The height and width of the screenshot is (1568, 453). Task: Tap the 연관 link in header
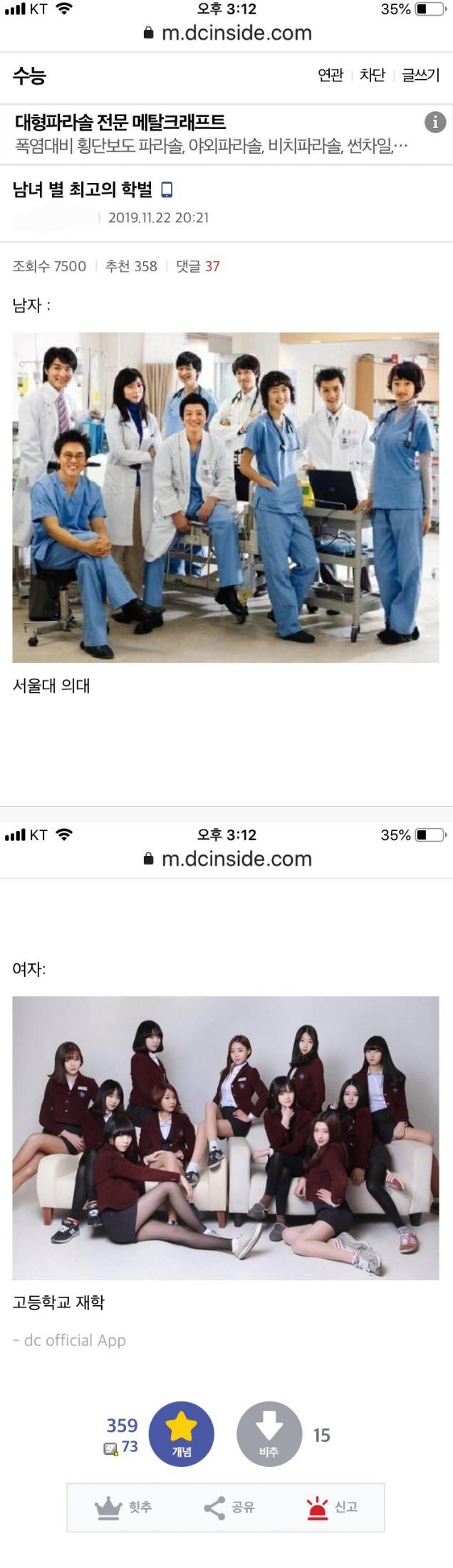330,75
